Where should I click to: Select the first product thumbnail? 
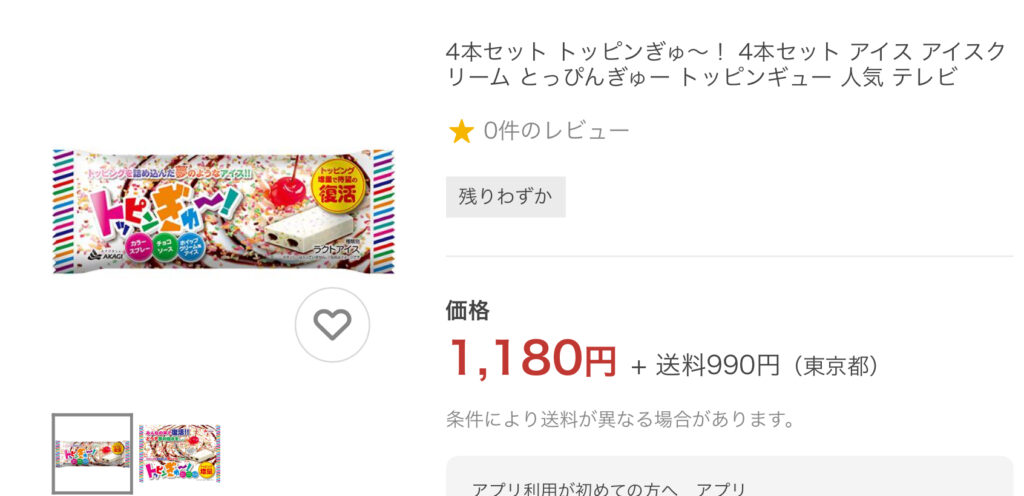[92, 453]
